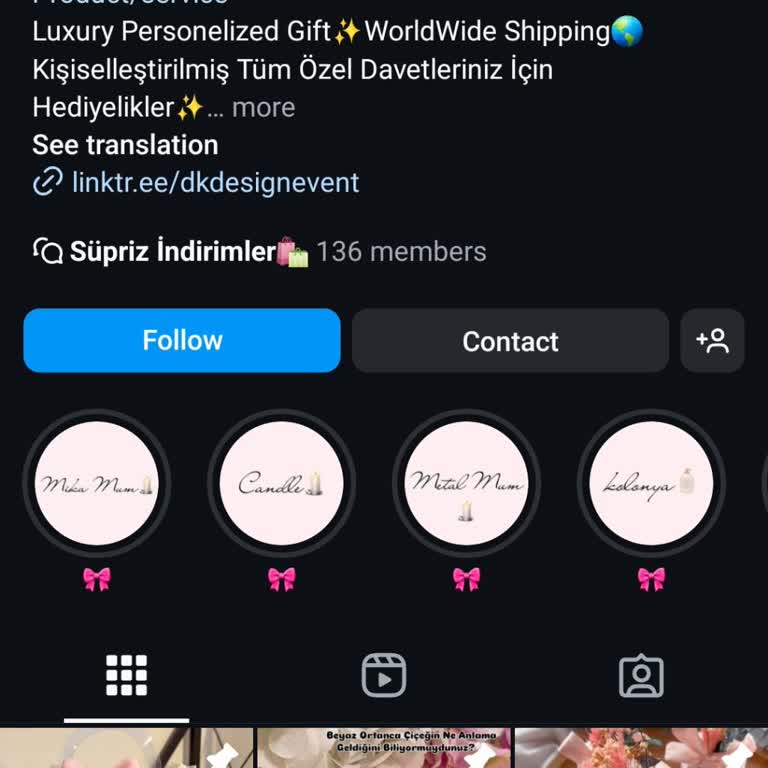The image size is (768, 768).
Task: Switch to the posts grid tab
Action: [127, 676]
